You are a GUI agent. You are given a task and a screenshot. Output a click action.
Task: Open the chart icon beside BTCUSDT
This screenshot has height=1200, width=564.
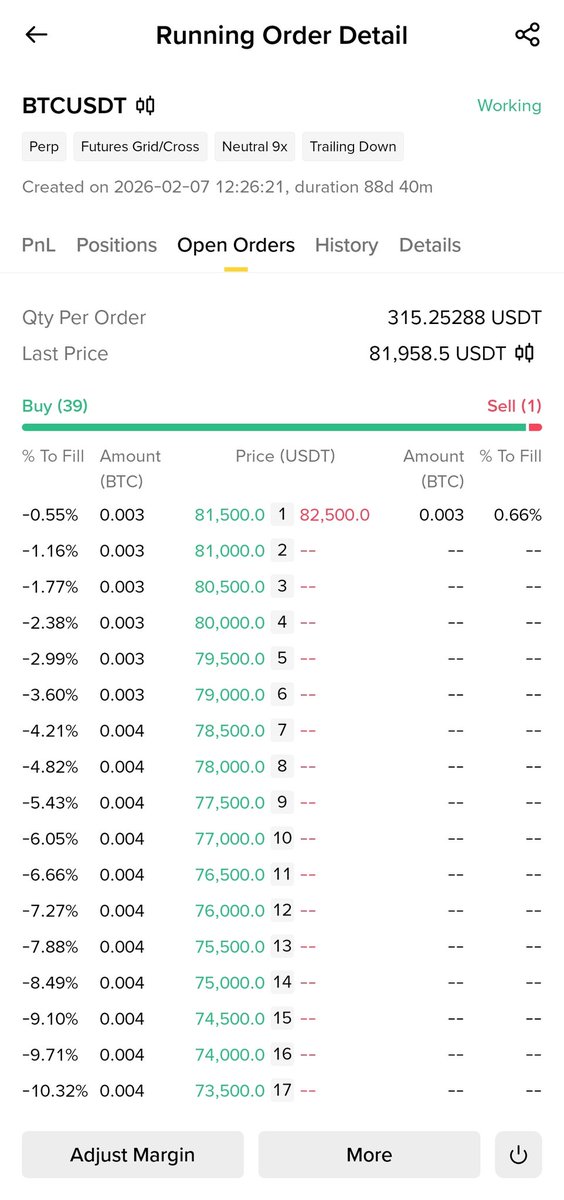146,105
